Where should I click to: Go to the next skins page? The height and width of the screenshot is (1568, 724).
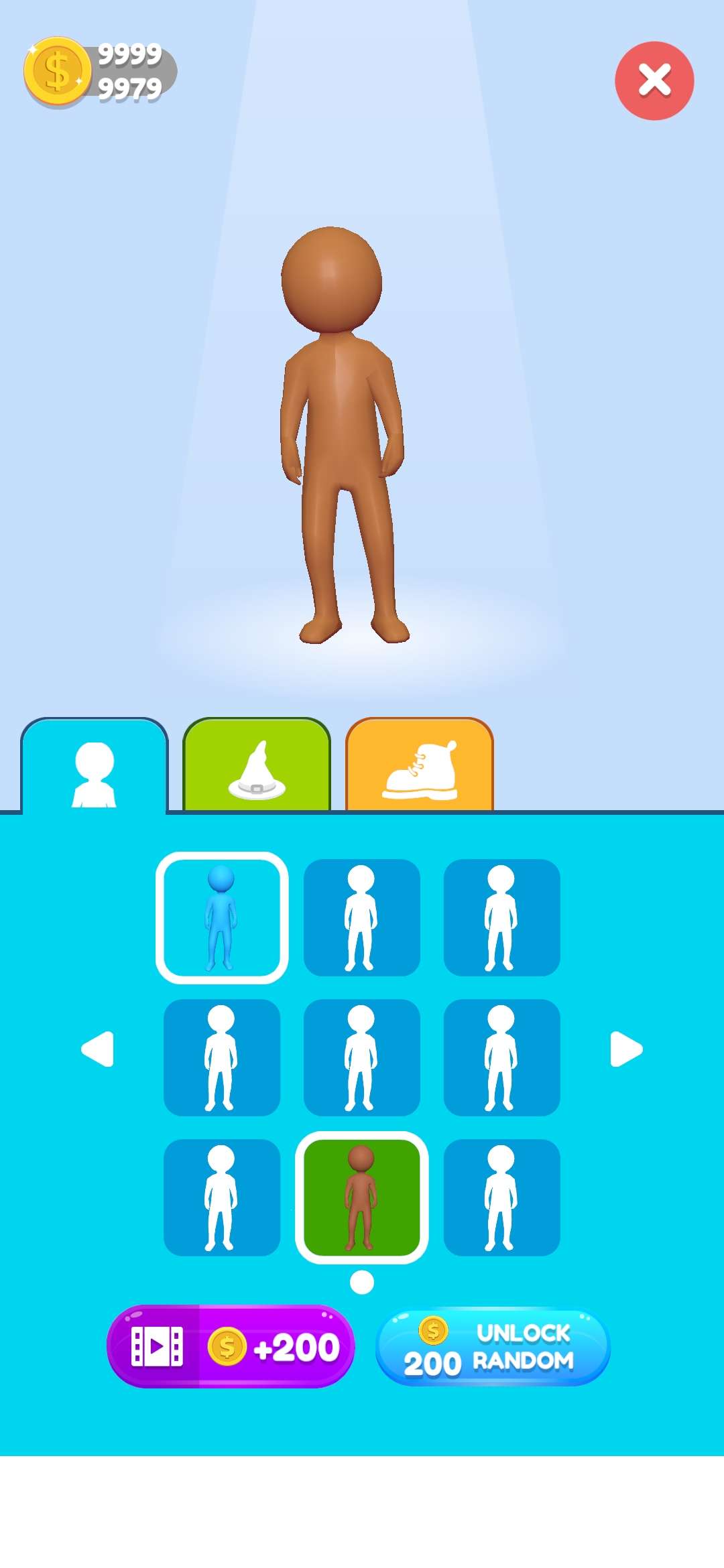[x=626, y=1049]
